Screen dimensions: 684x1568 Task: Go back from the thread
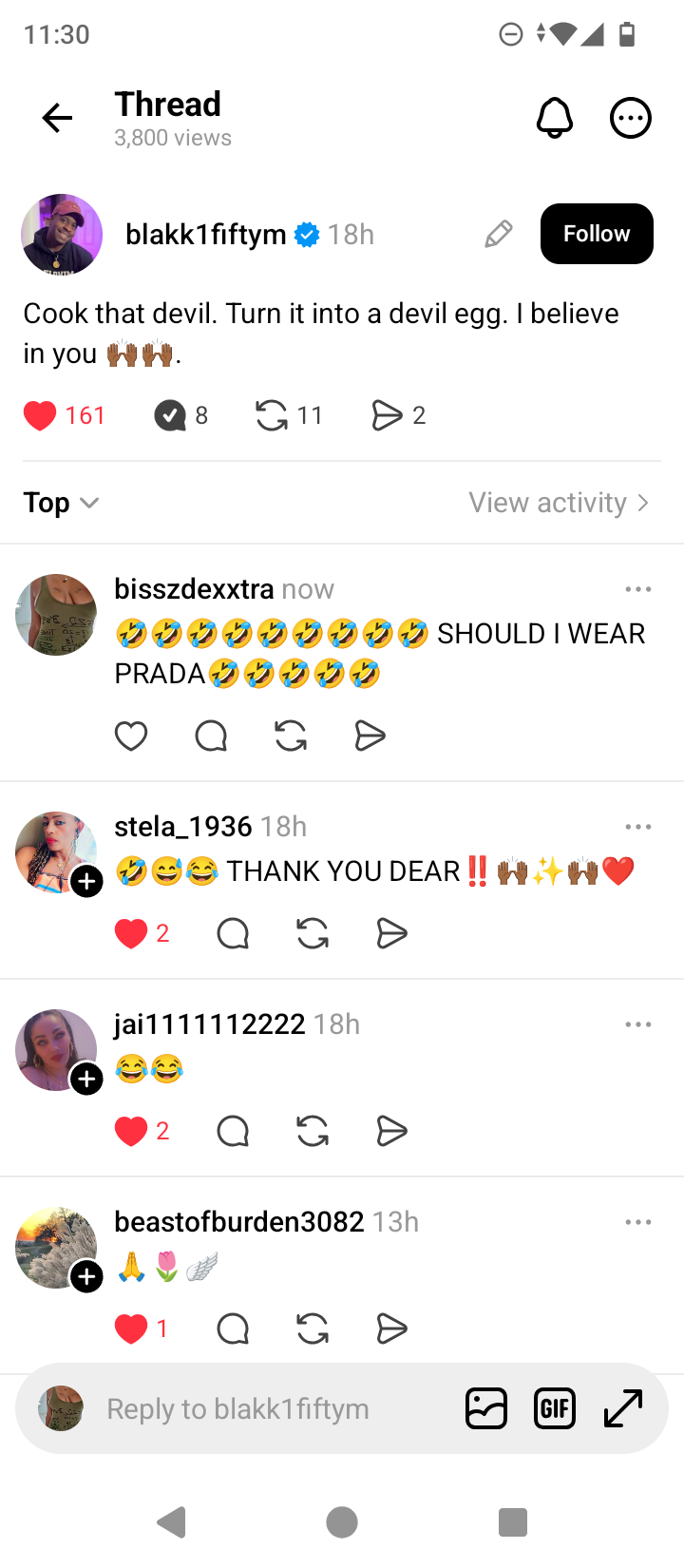click(57, 118)
